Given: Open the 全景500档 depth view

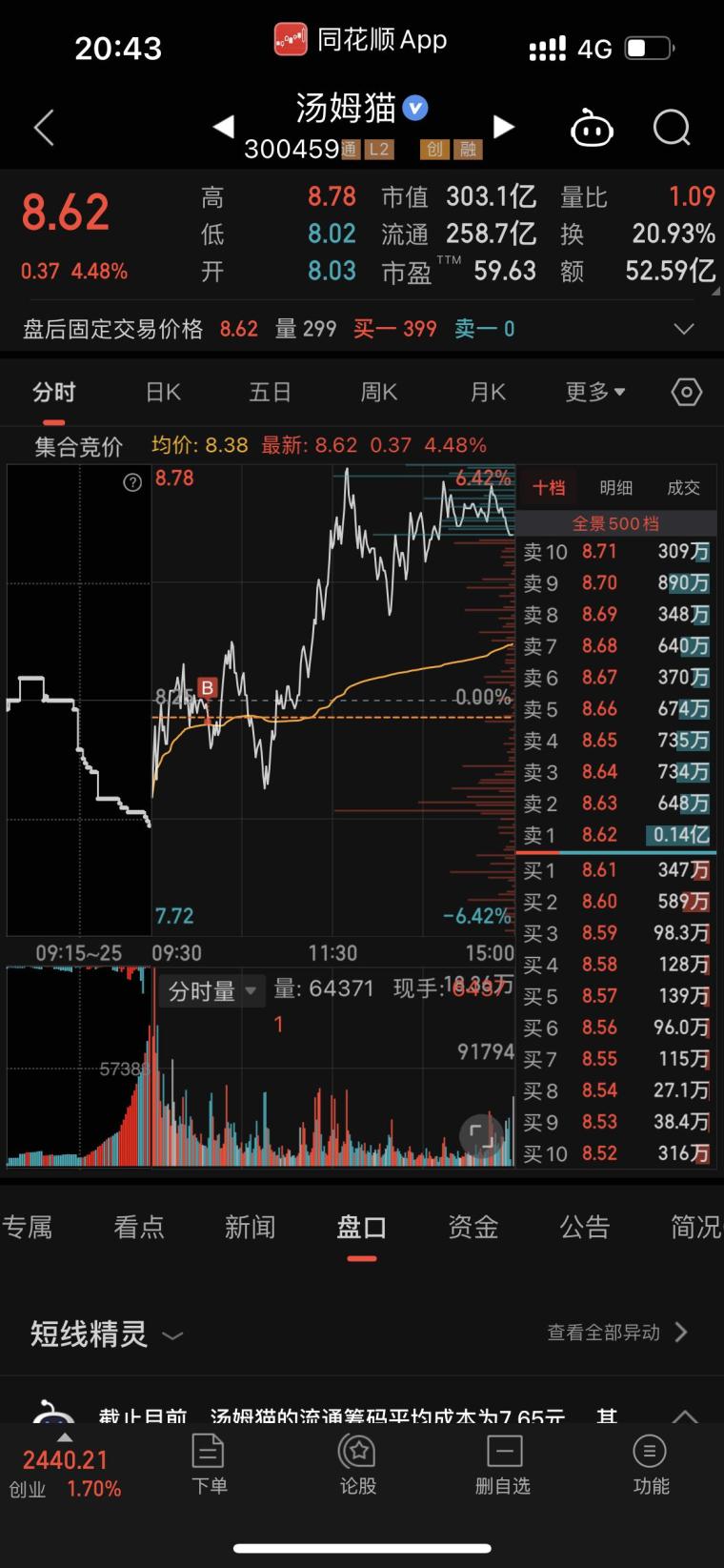Looking at the screenshot, I should (x=615, y=523).
